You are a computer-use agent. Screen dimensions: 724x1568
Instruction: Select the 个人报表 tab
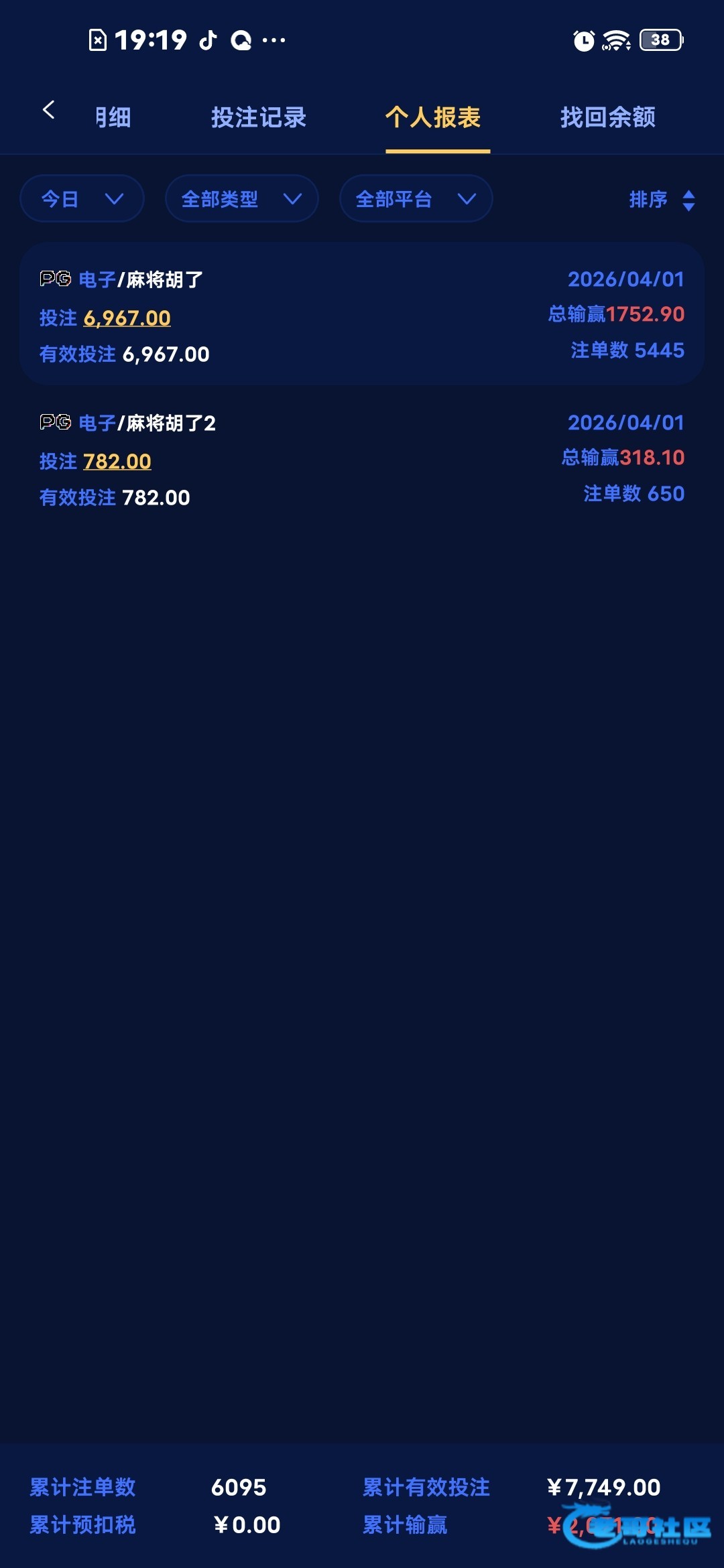[433, 118]
